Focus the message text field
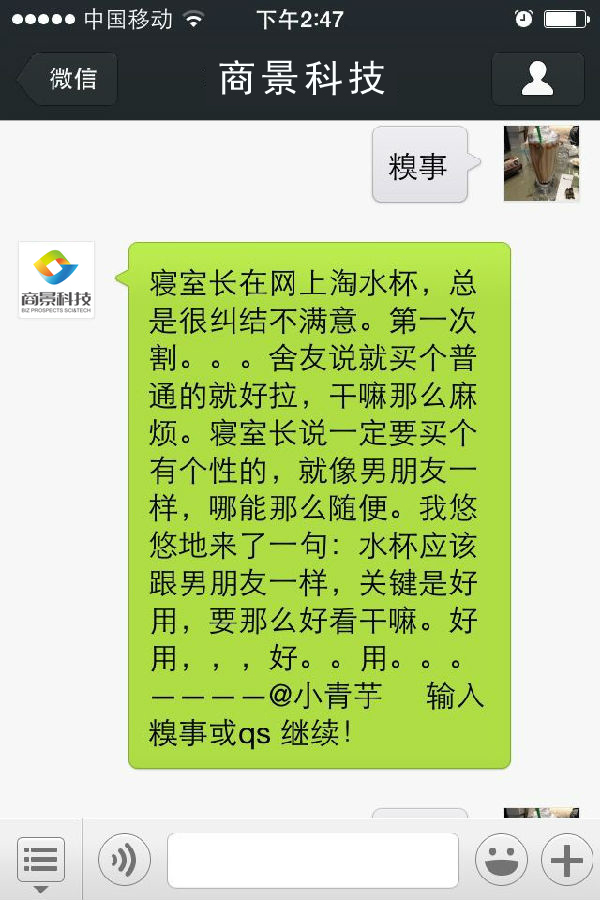 [x=312, y=860]
